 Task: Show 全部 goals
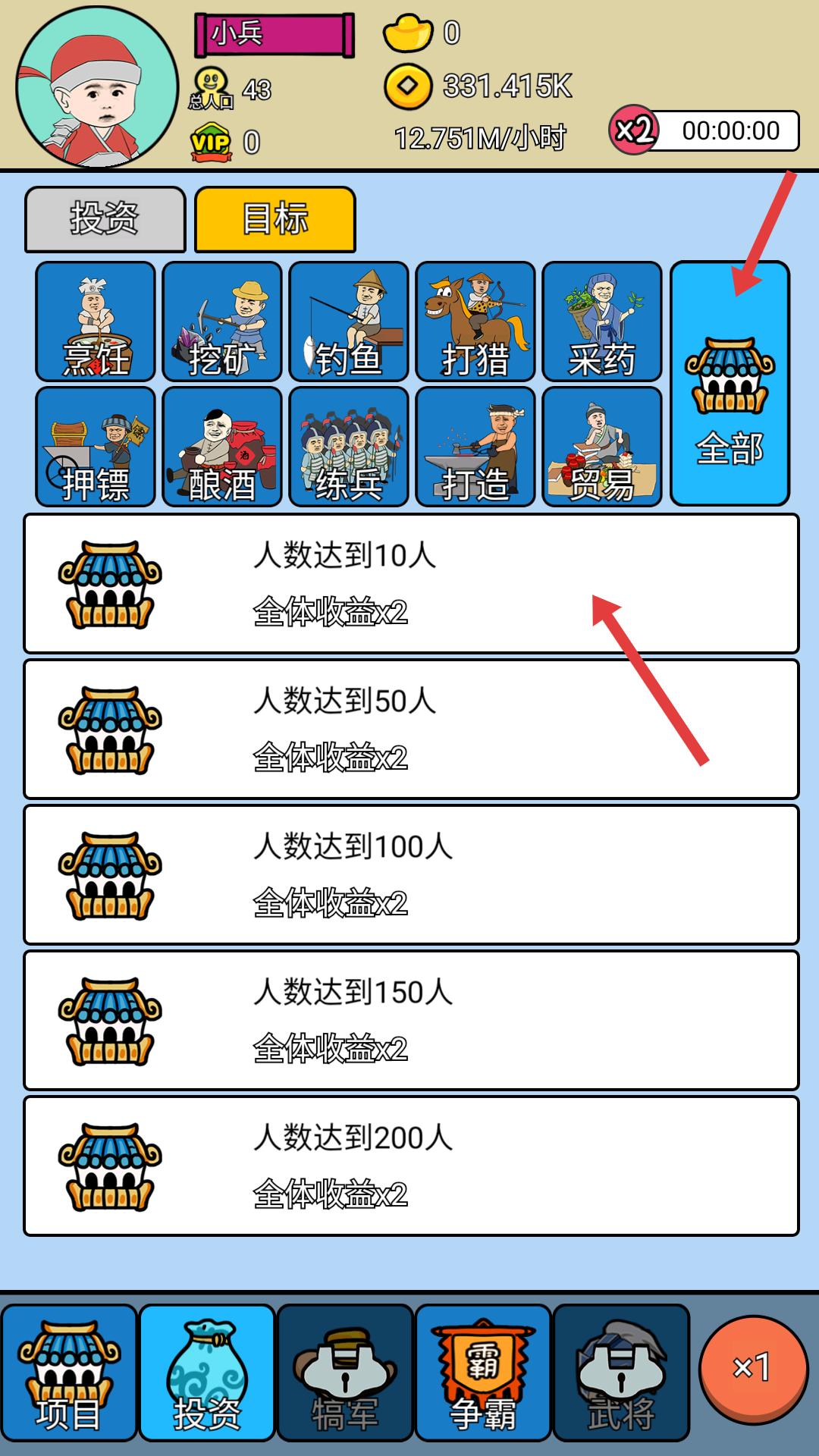[730, 384]
